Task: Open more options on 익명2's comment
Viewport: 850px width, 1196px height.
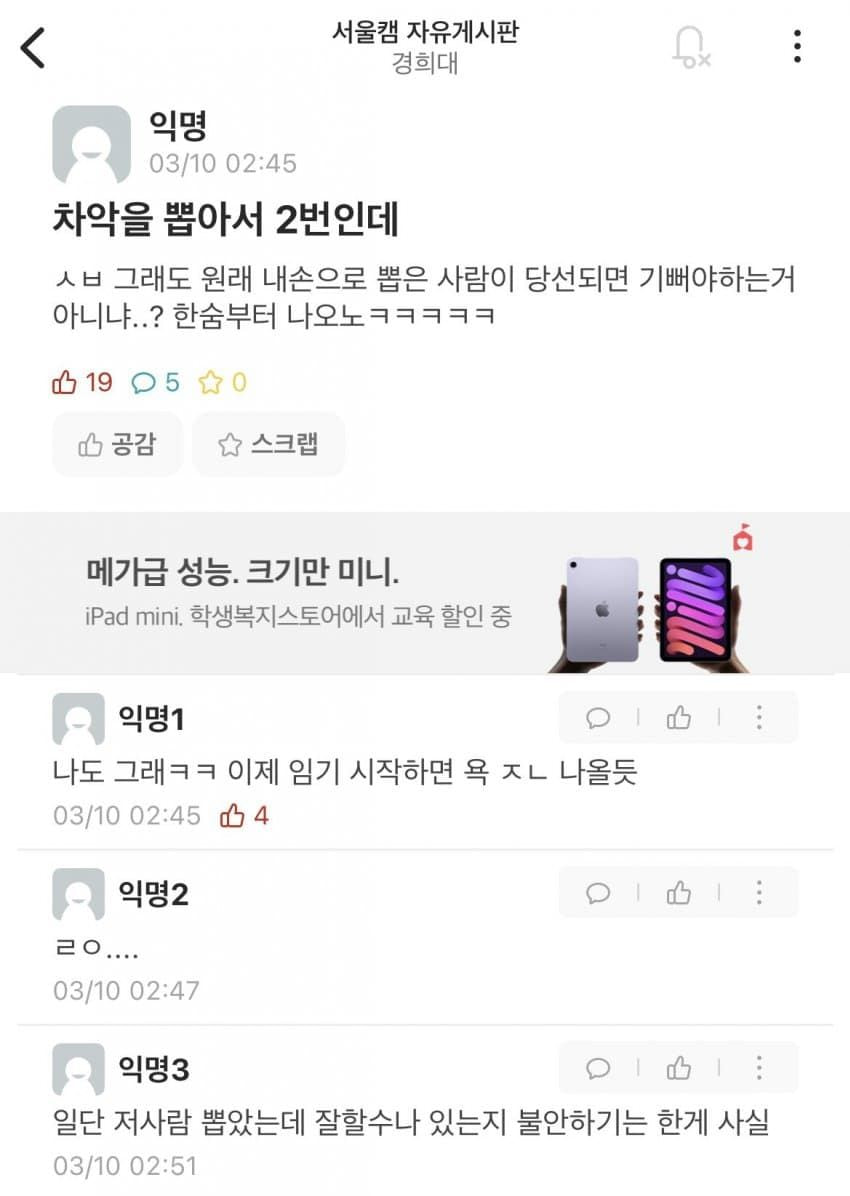Action: click(759, 893)
